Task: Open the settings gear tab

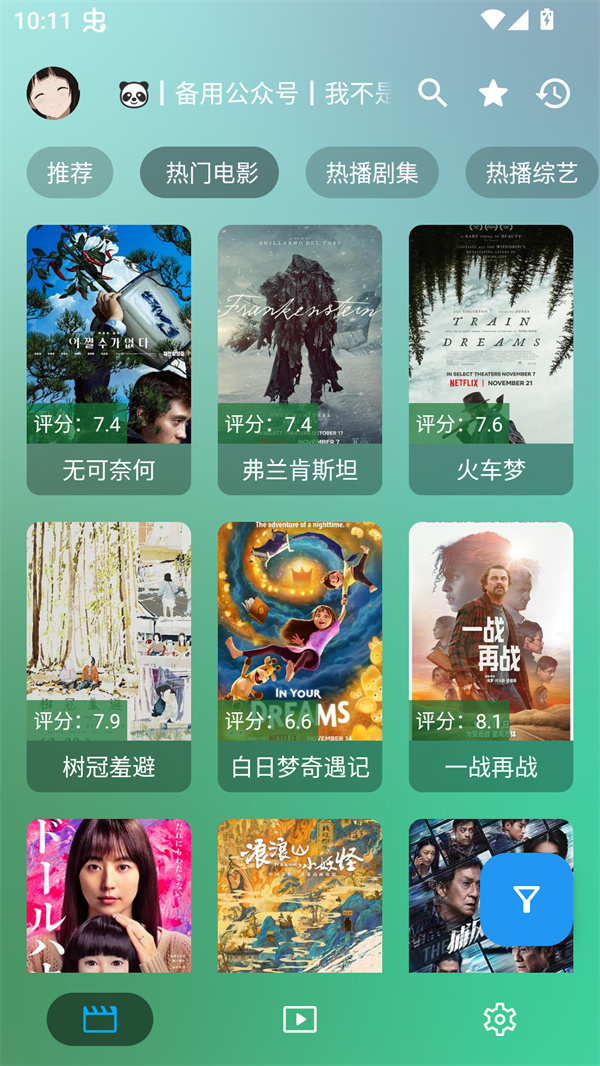Action: (499, 1019)
